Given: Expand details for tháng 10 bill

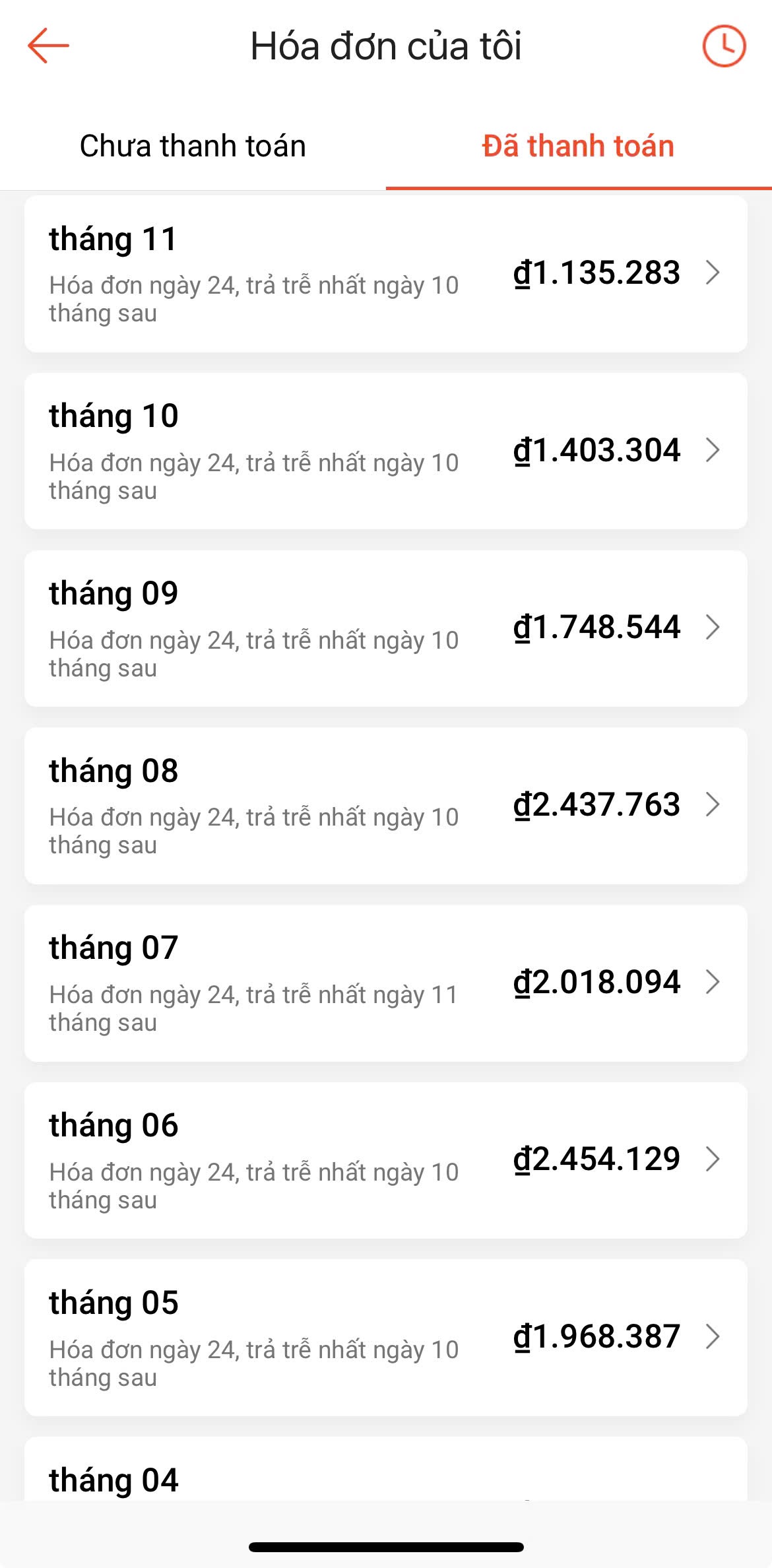Looking at the screenshot, I should pyautogui.click(x=713, y=449).
